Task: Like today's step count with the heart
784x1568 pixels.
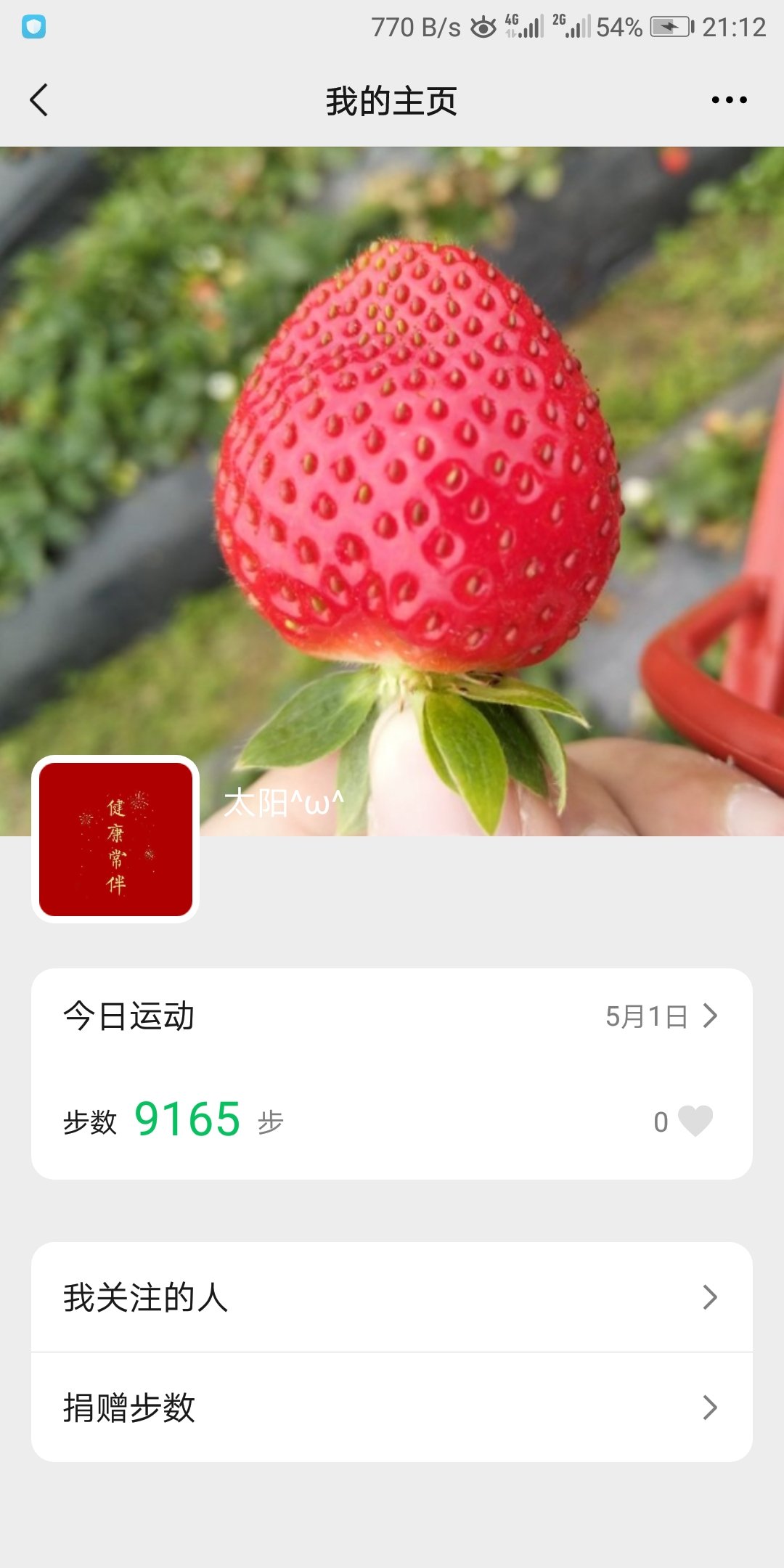Action: pos(695,1121)
